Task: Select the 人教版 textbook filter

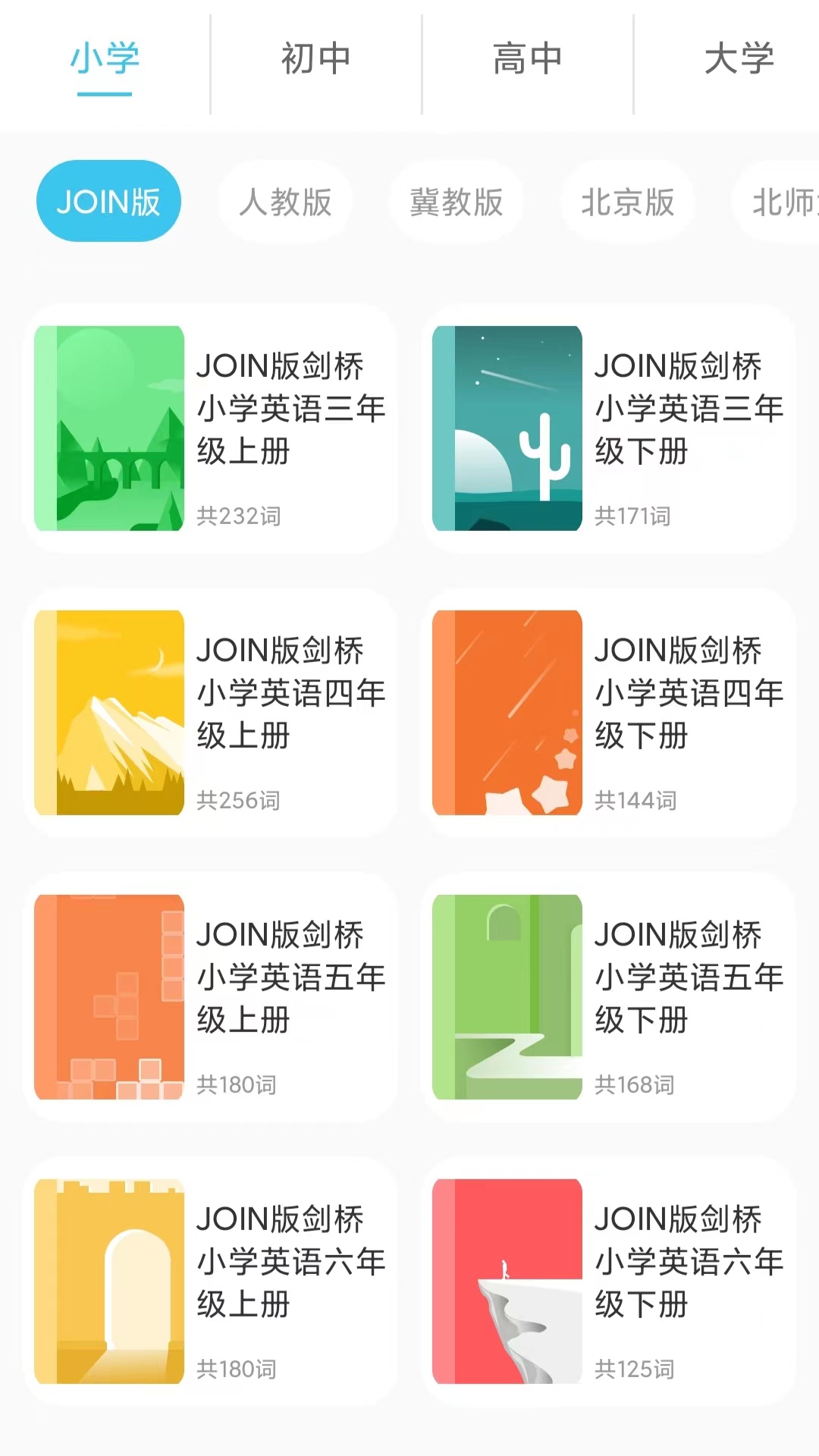Action: click(284, 201)
